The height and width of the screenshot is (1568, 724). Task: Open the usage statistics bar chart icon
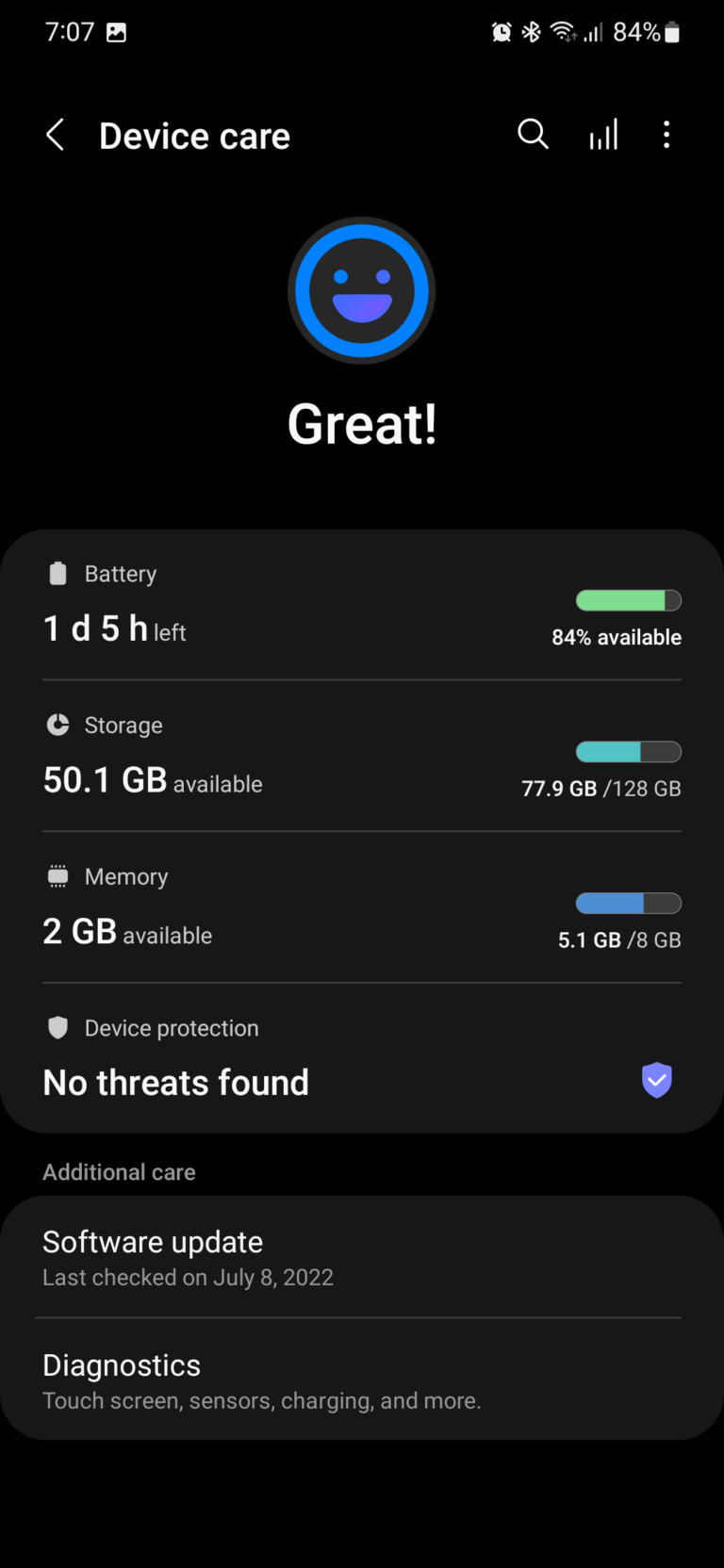click(602, 135)
